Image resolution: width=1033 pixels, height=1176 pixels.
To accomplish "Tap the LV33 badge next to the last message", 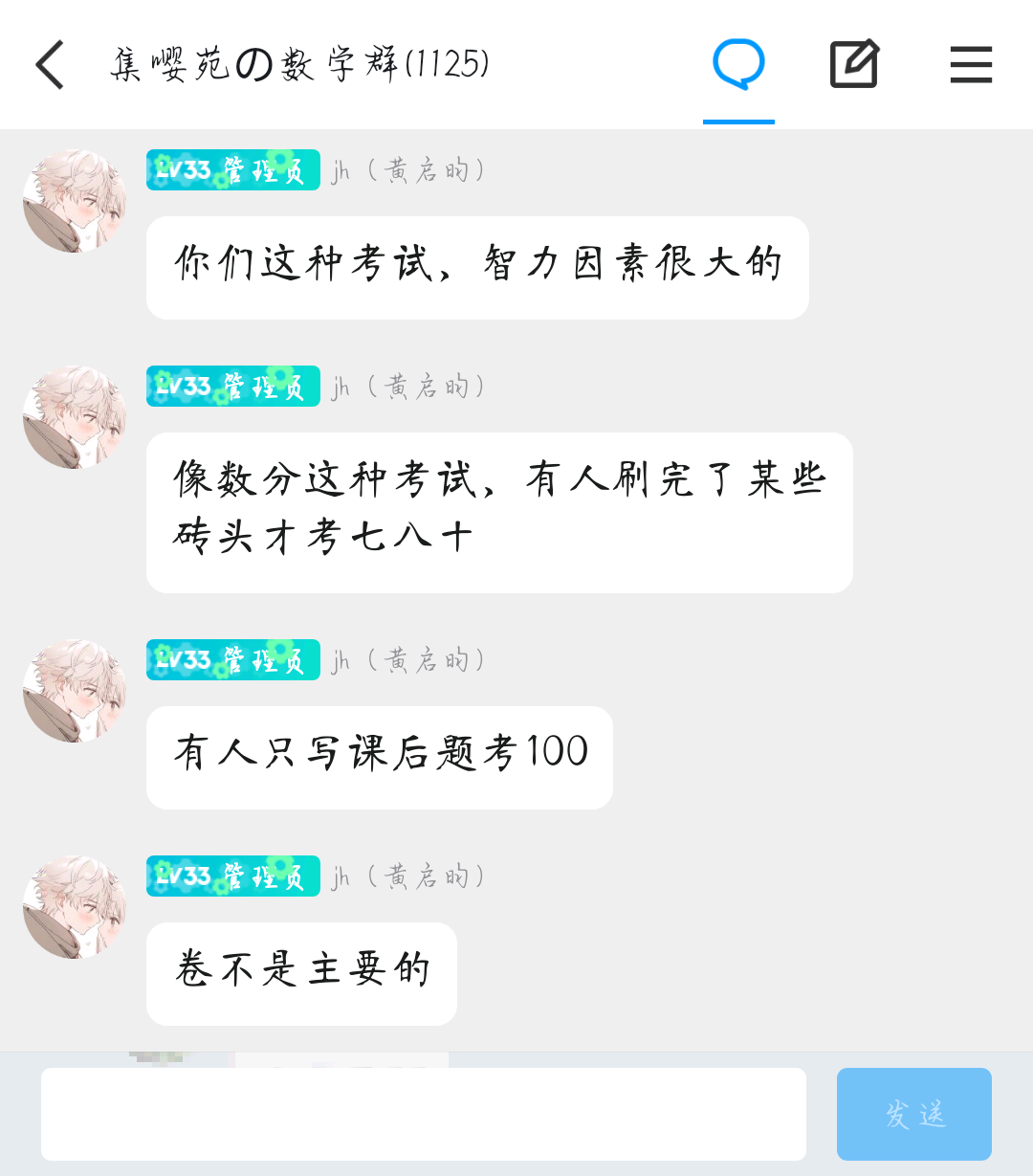I will point(232,876).
